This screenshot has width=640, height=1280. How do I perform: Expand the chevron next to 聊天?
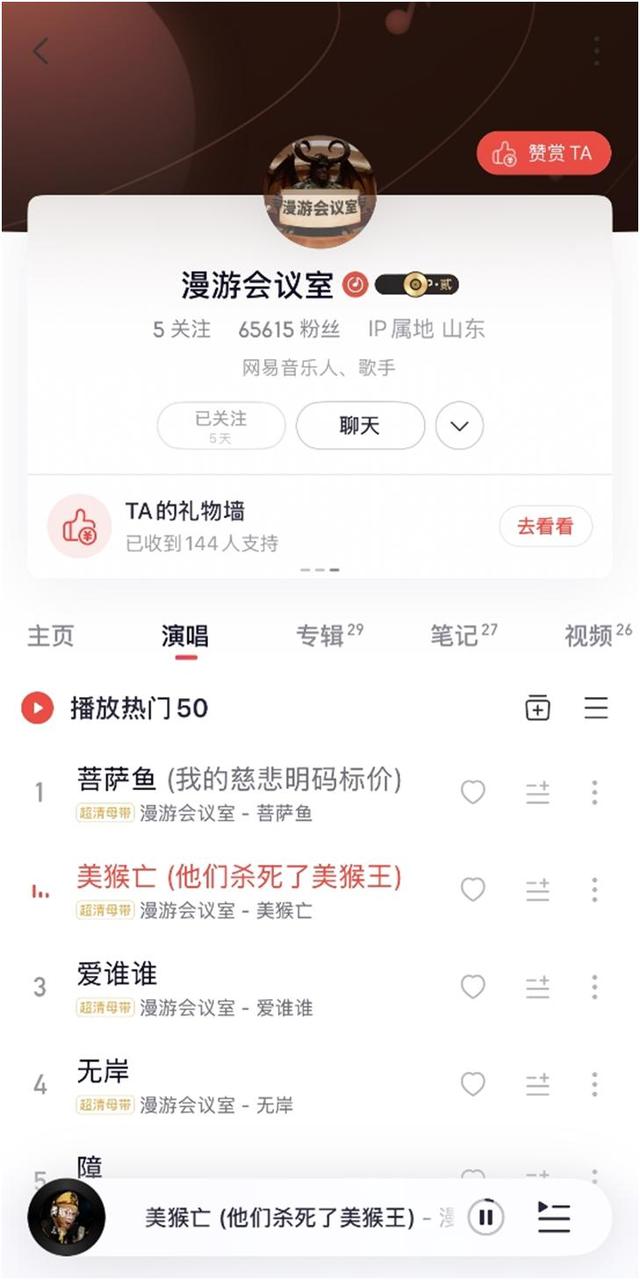[459, 426]
